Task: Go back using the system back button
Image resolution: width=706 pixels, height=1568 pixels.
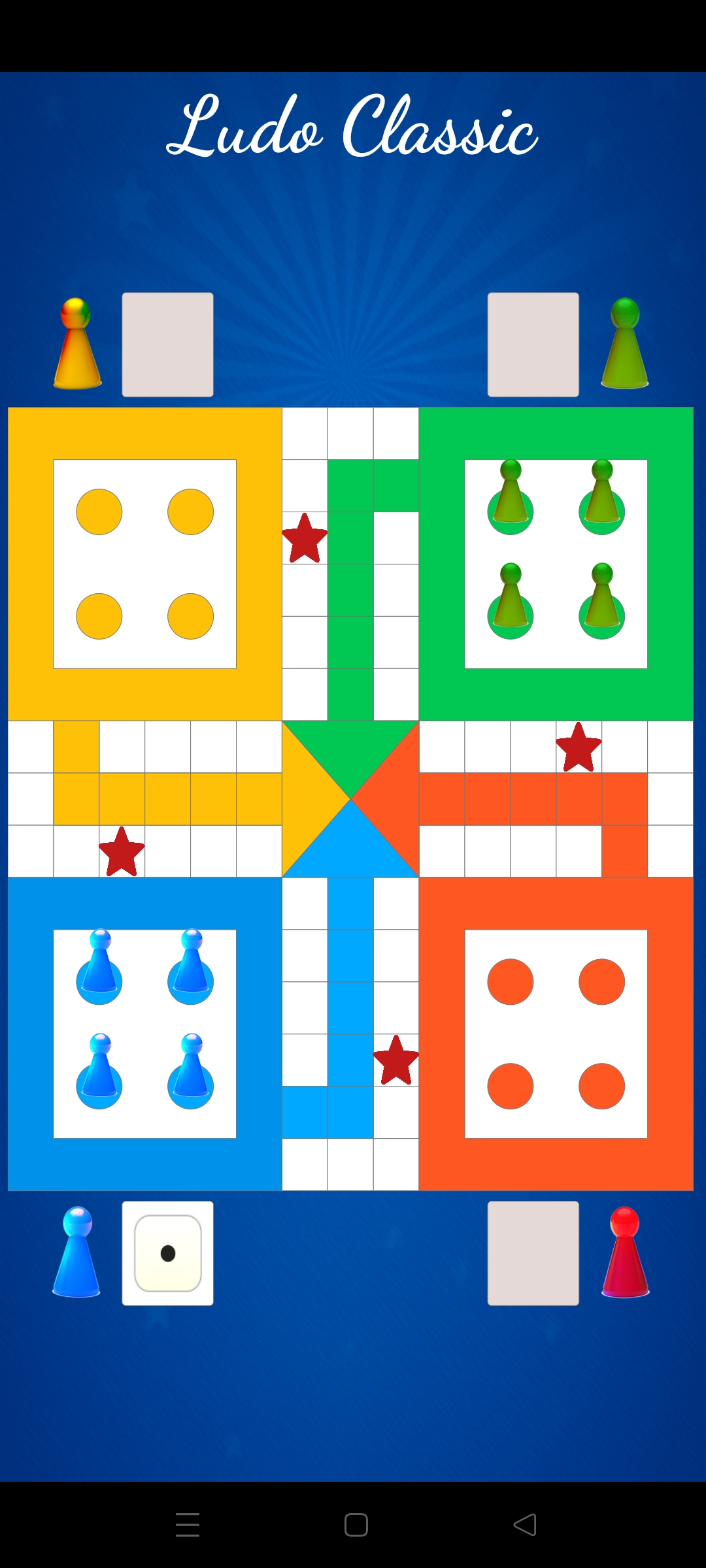Action: pyautogui.click(x=525, y=1525)
